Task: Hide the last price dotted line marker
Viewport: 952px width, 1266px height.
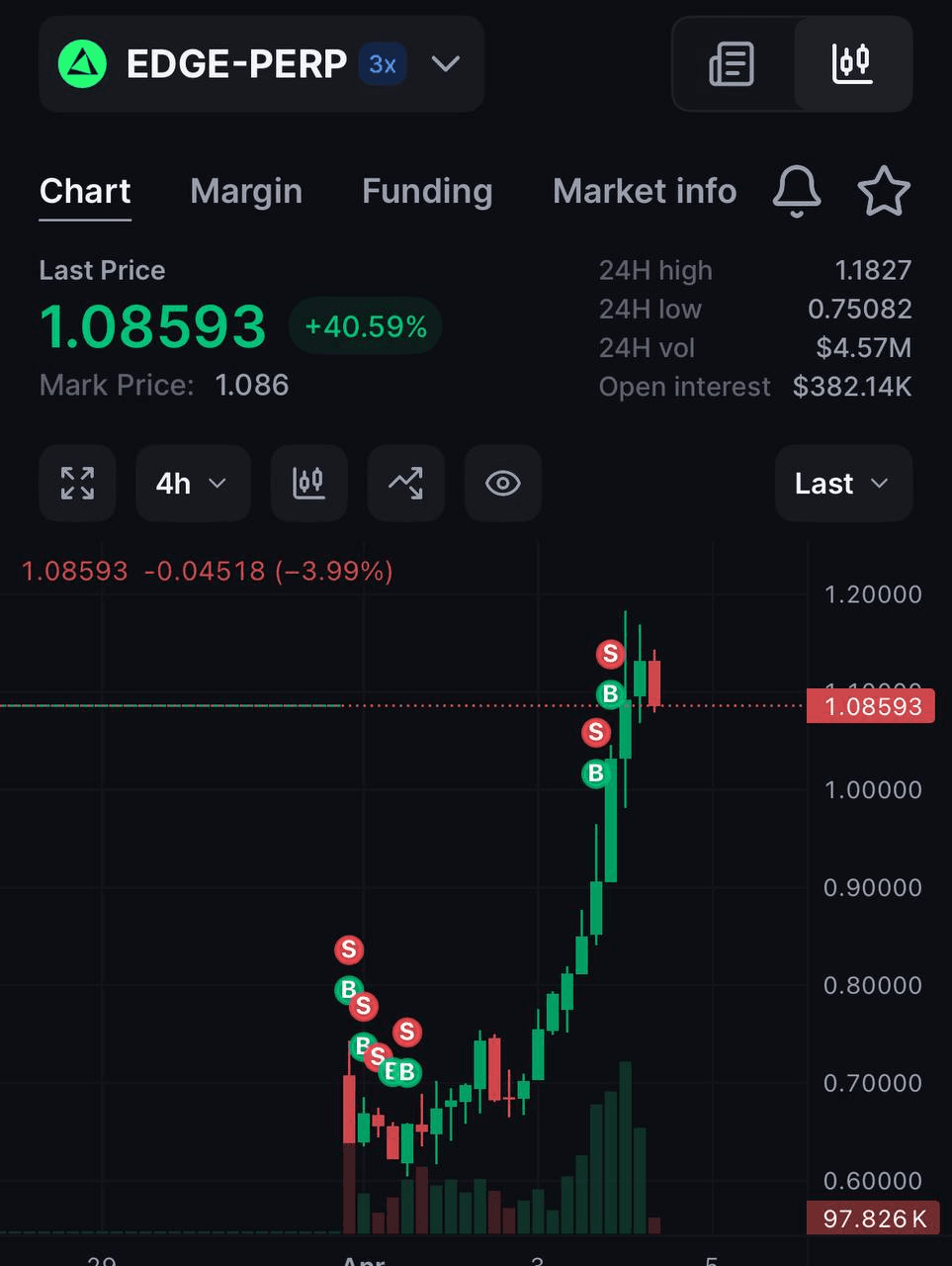Action: click(870, 706)
